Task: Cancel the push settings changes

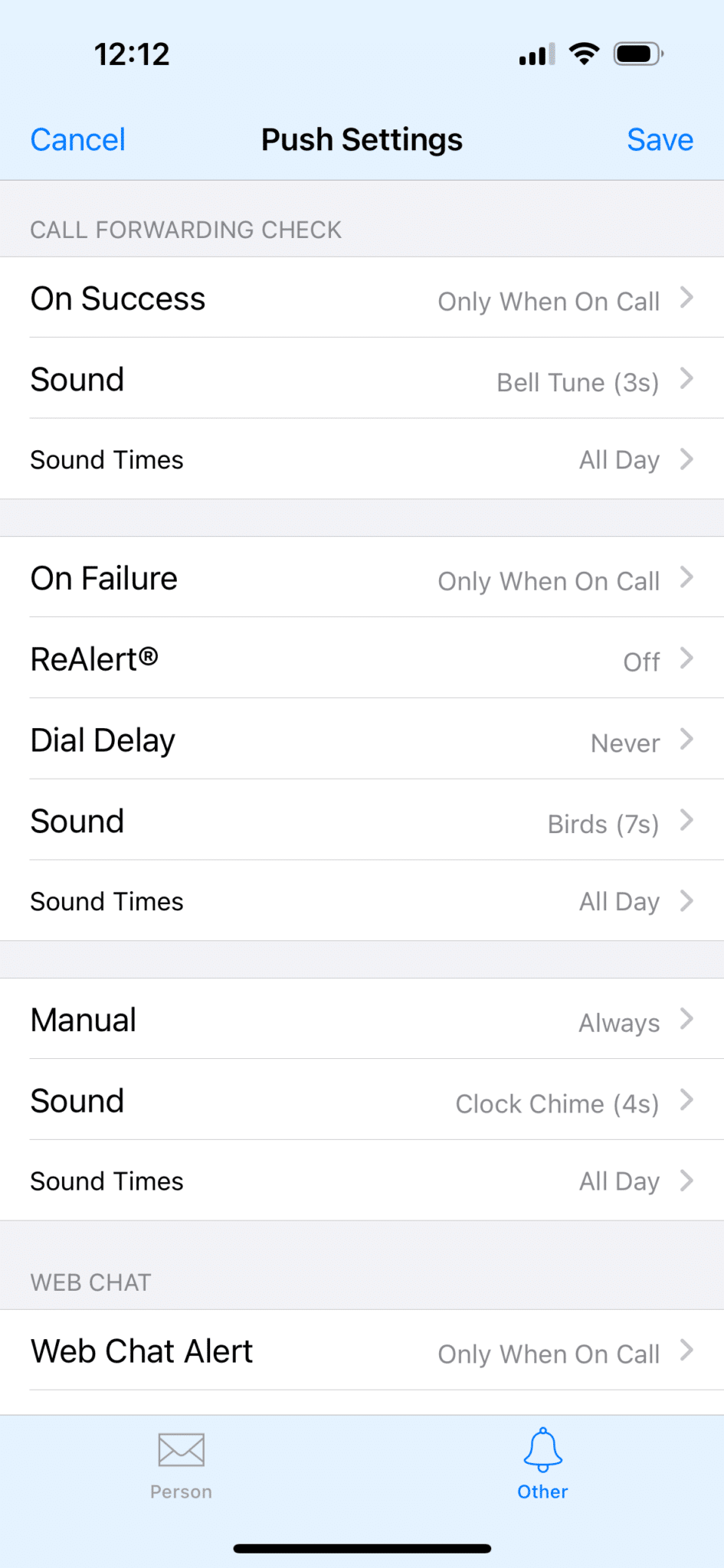Action: click(x=77, y=139)
